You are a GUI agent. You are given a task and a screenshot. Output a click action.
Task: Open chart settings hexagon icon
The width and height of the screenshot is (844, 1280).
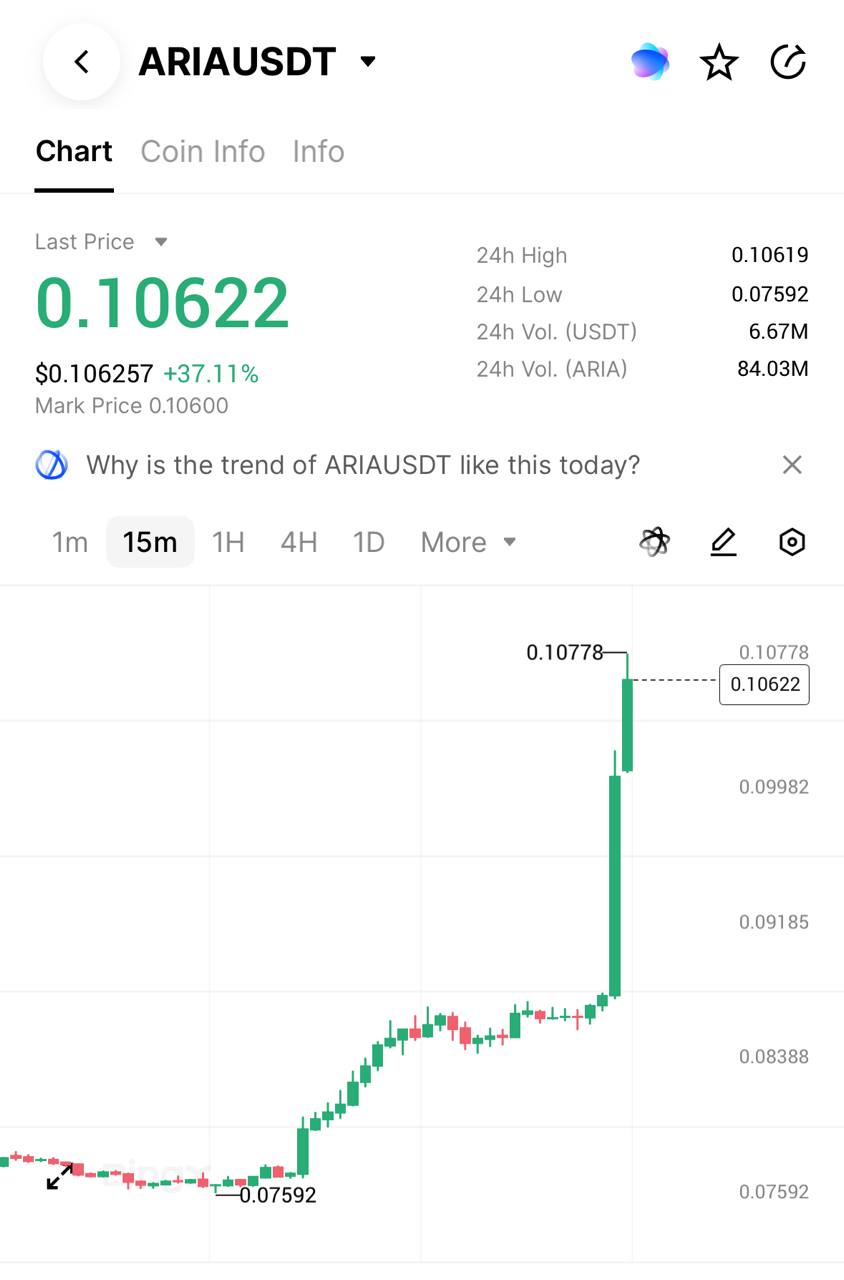pos(792,542)
